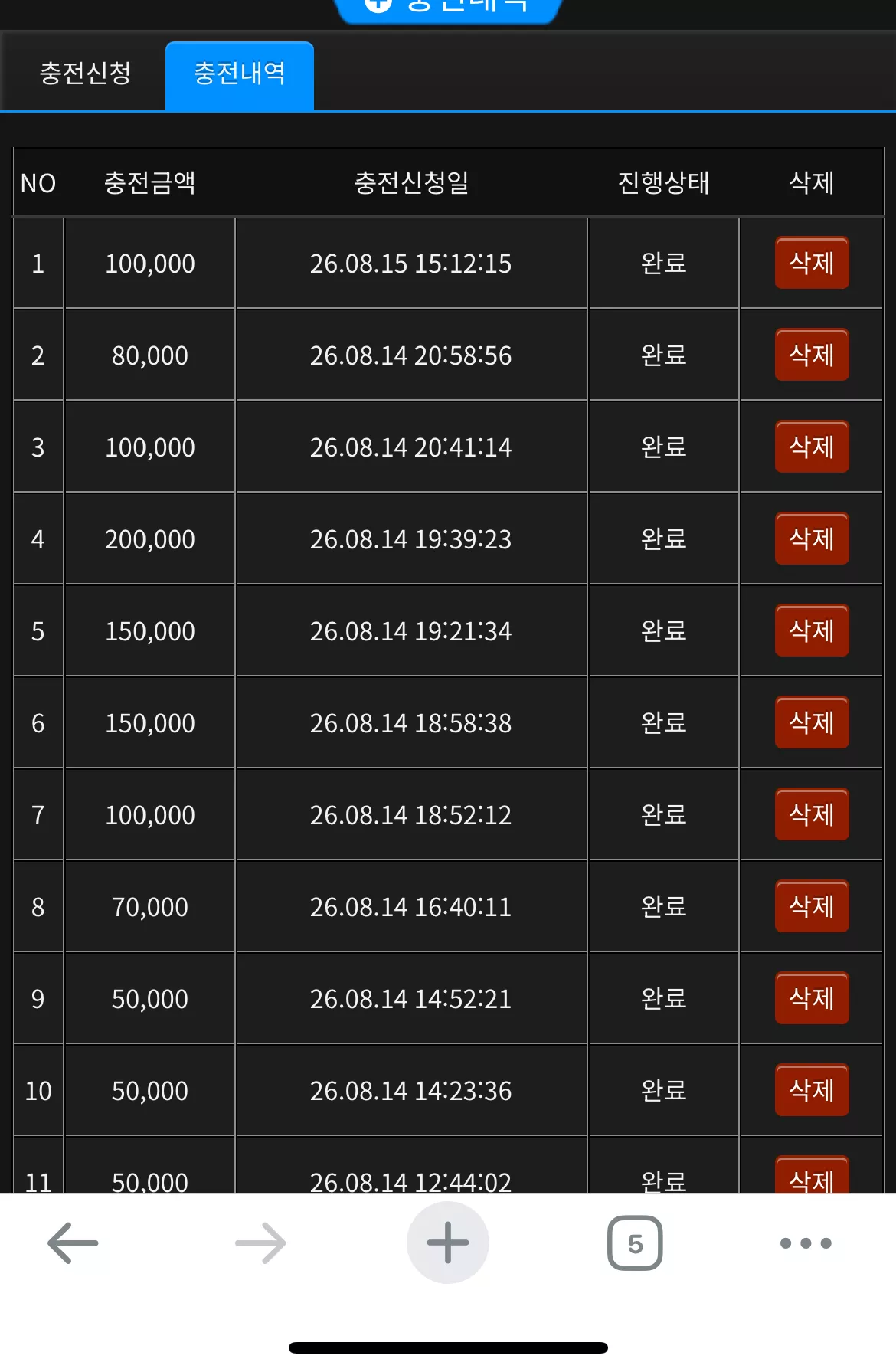Delete row 6 entry at 18:58:38
The height and width of the screenshot is (1372, 896).
pos(812,722)
